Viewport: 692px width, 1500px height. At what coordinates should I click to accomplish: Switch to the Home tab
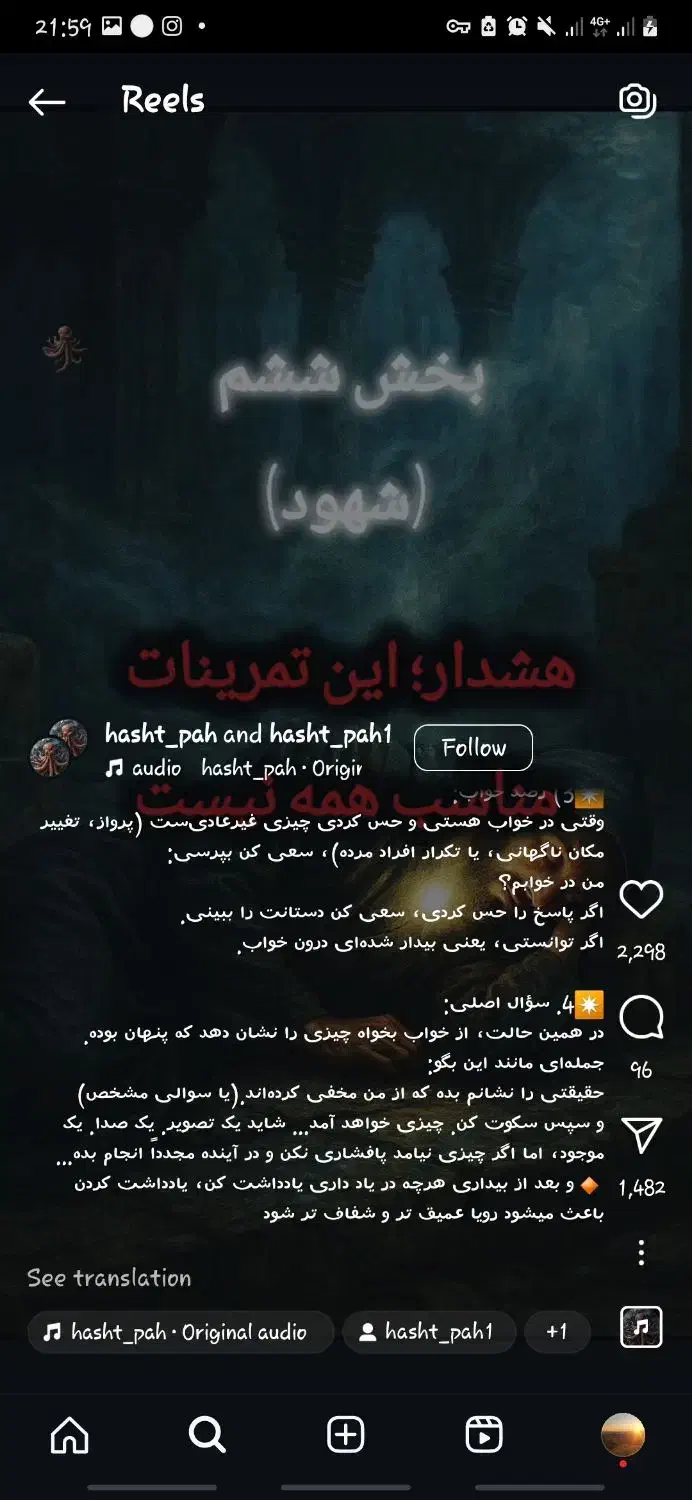pyautogui.click(x=70, y=1436)
